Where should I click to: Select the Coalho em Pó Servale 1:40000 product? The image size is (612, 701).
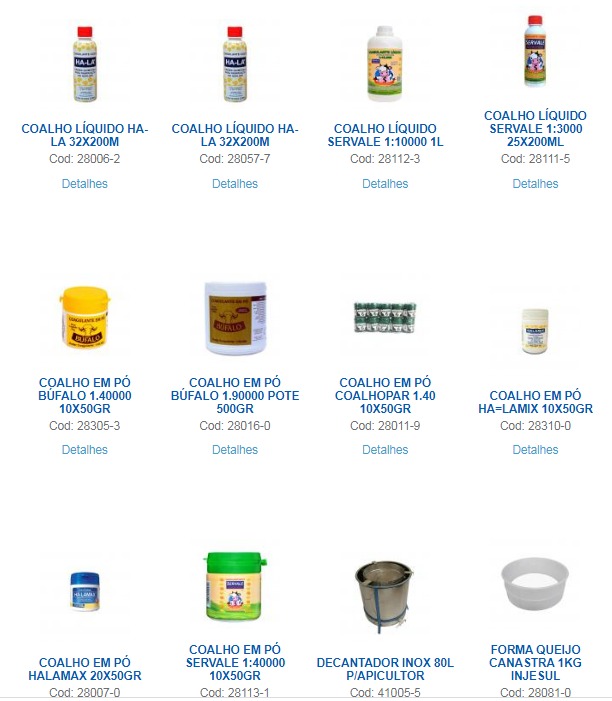[234, 662]
